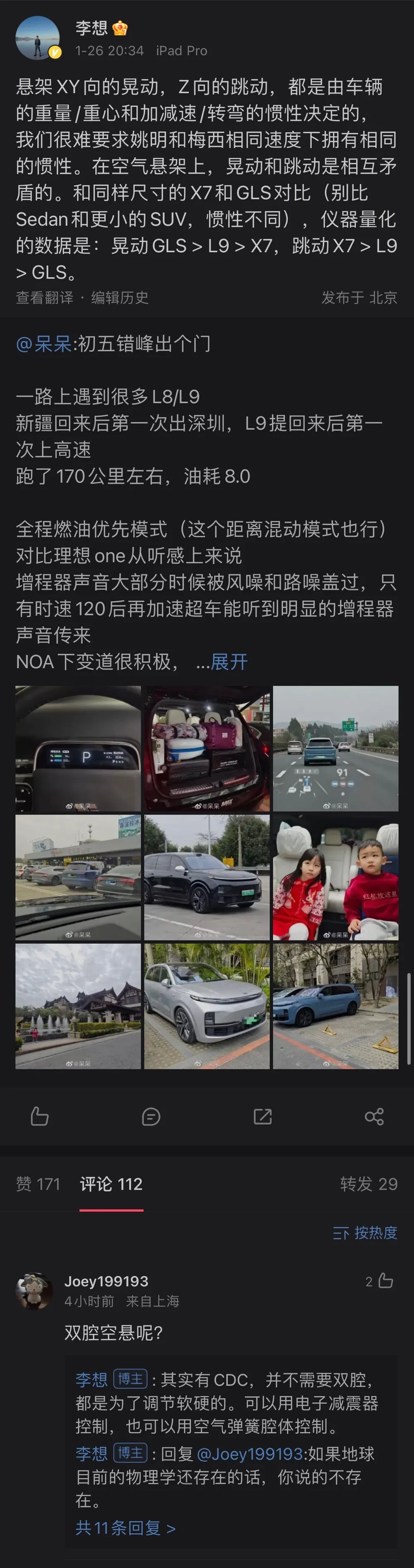Expand the quoted post with 展开

coord(229,662)
